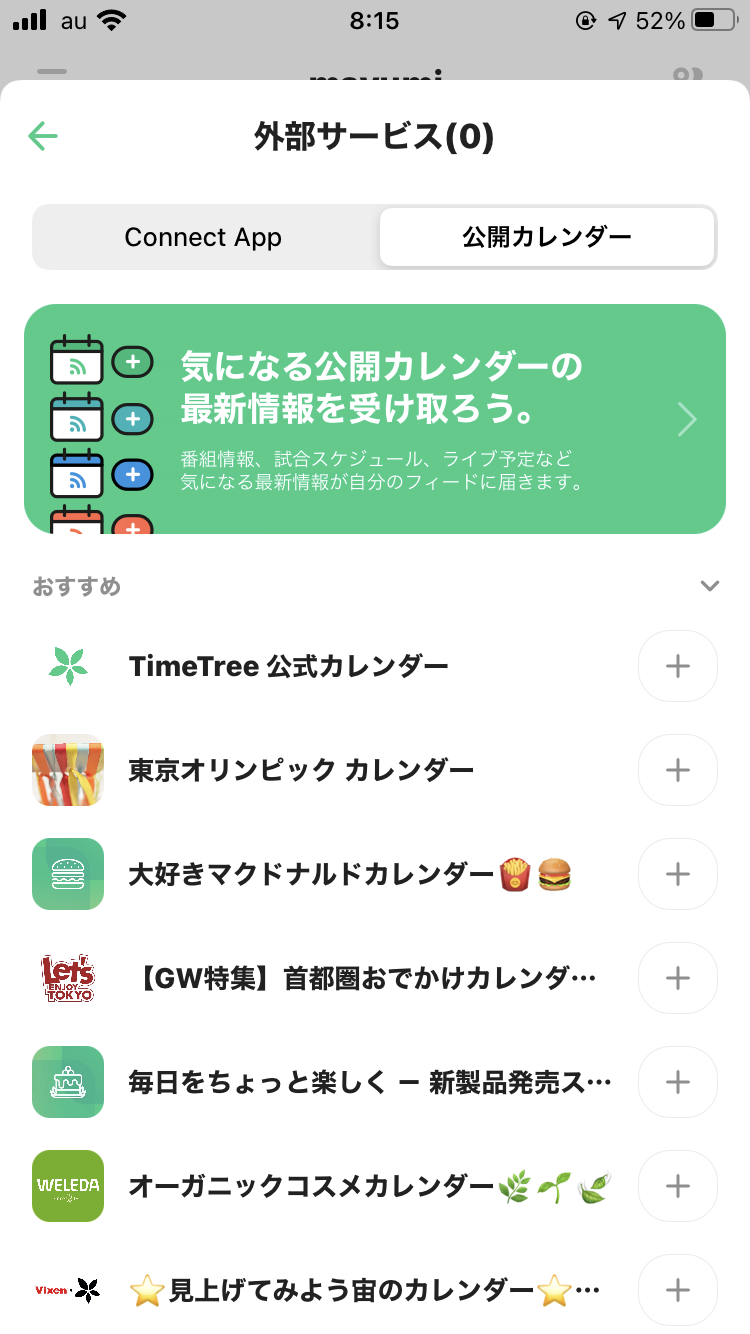Add the 首都圏おでかけカレンダー
This screenshot has height=1334, width=750.
(677, 978)
